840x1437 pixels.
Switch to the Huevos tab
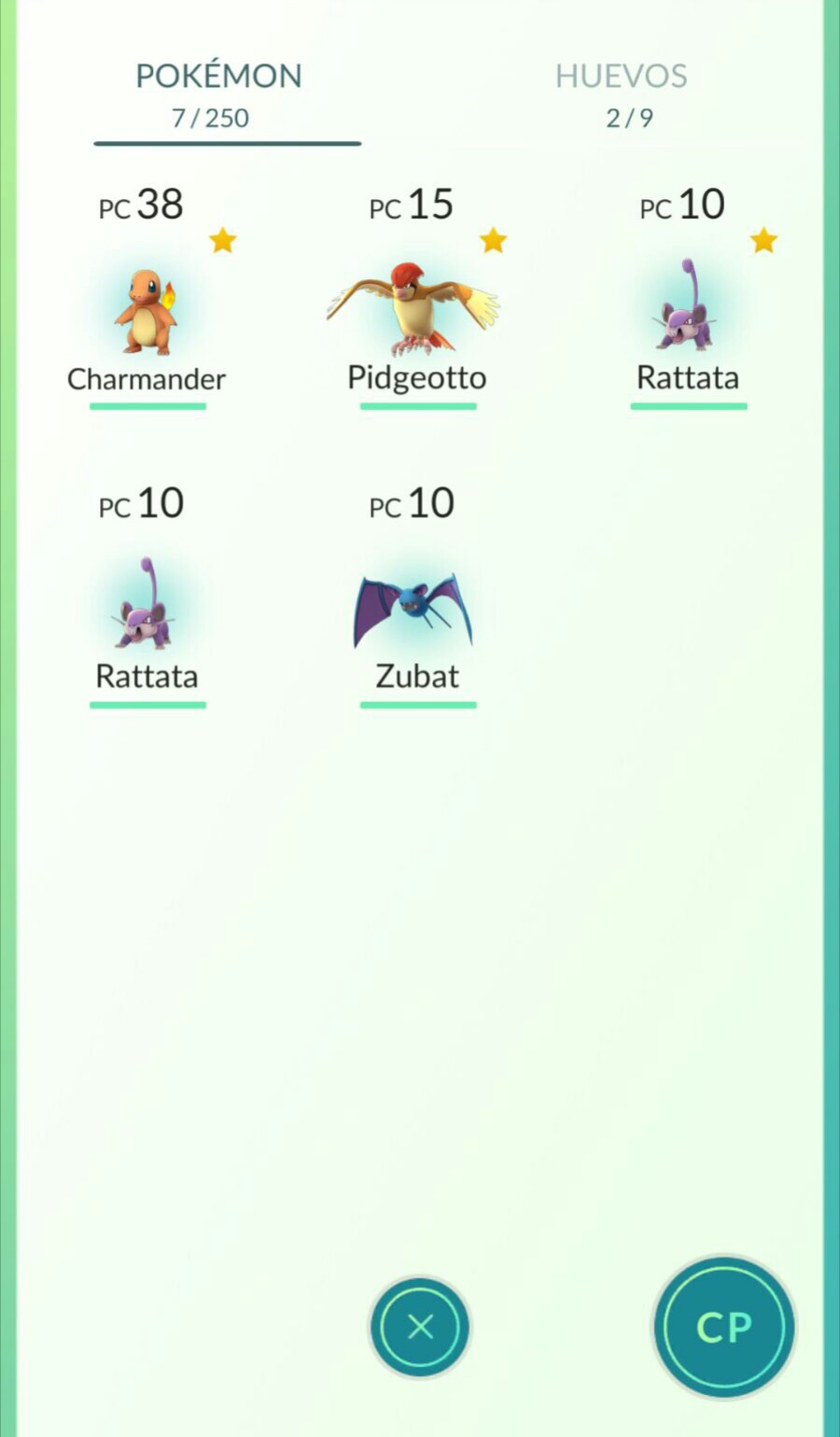coord(622,94)
